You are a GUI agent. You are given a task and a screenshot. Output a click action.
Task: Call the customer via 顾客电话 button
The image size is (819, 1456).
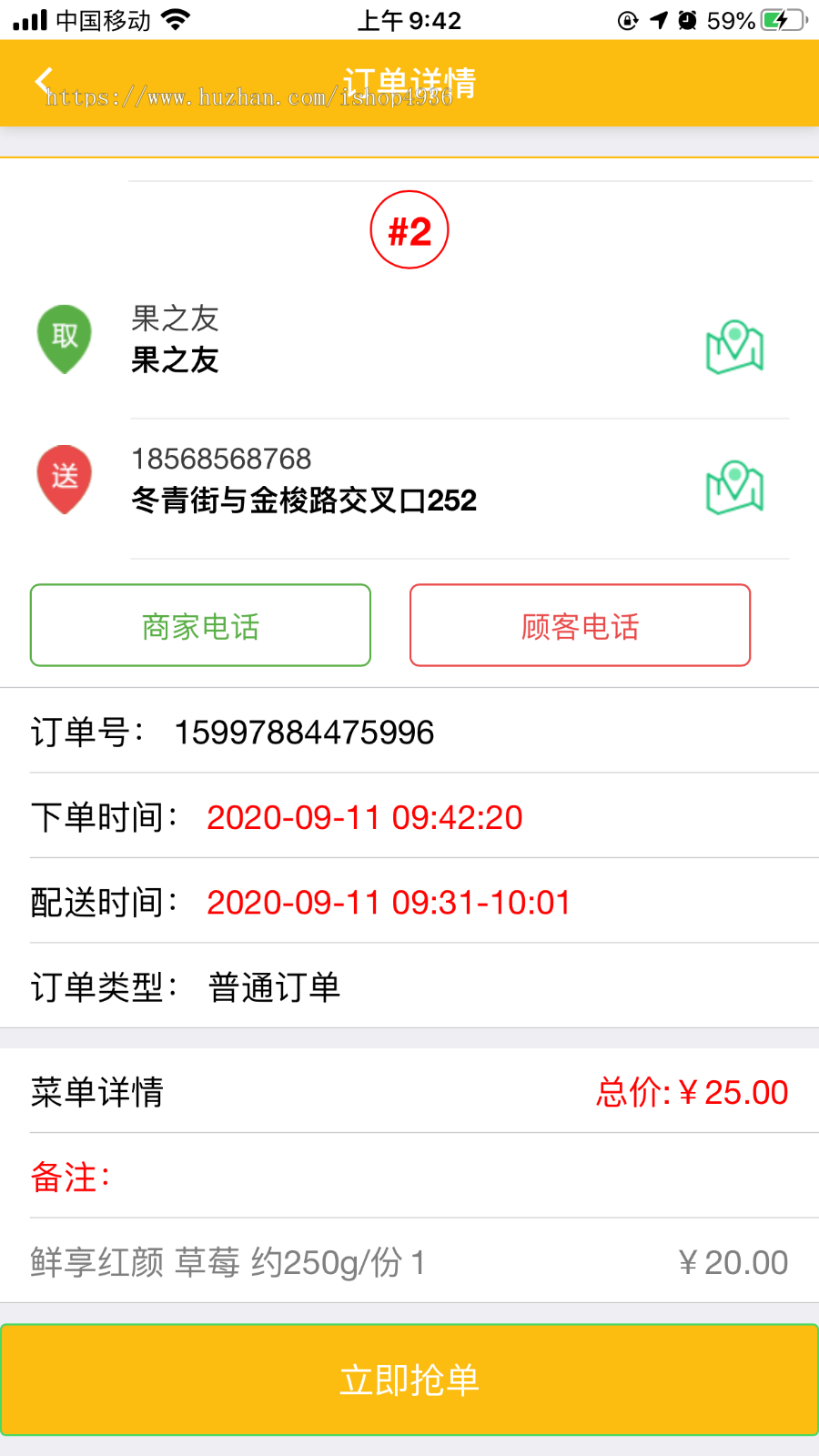tap(580, 625)
